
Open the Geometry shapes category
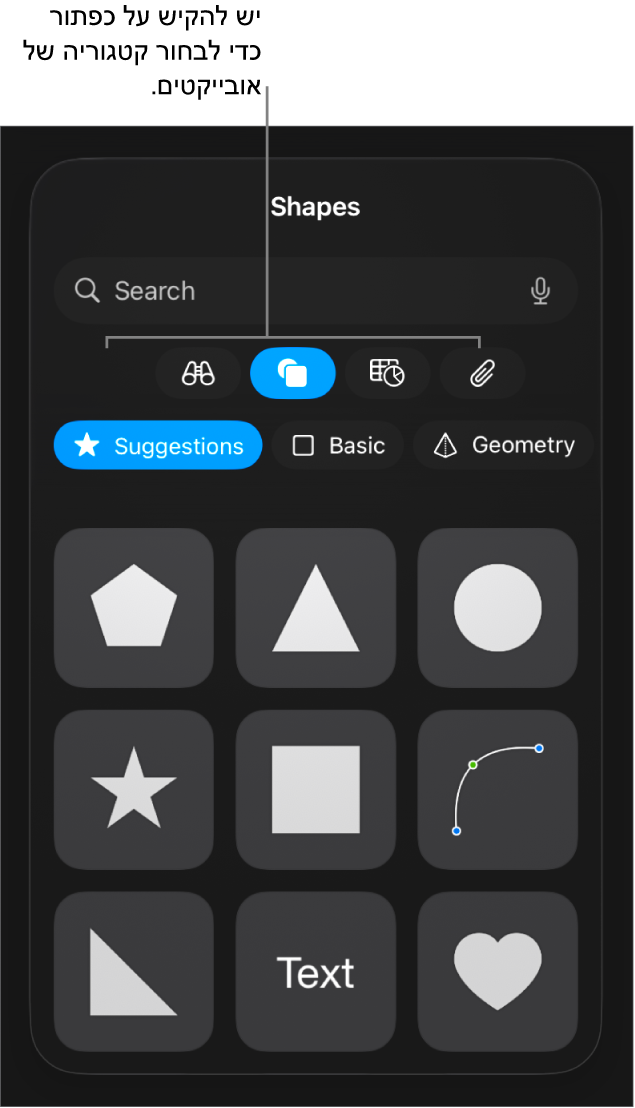click(504, 446)
